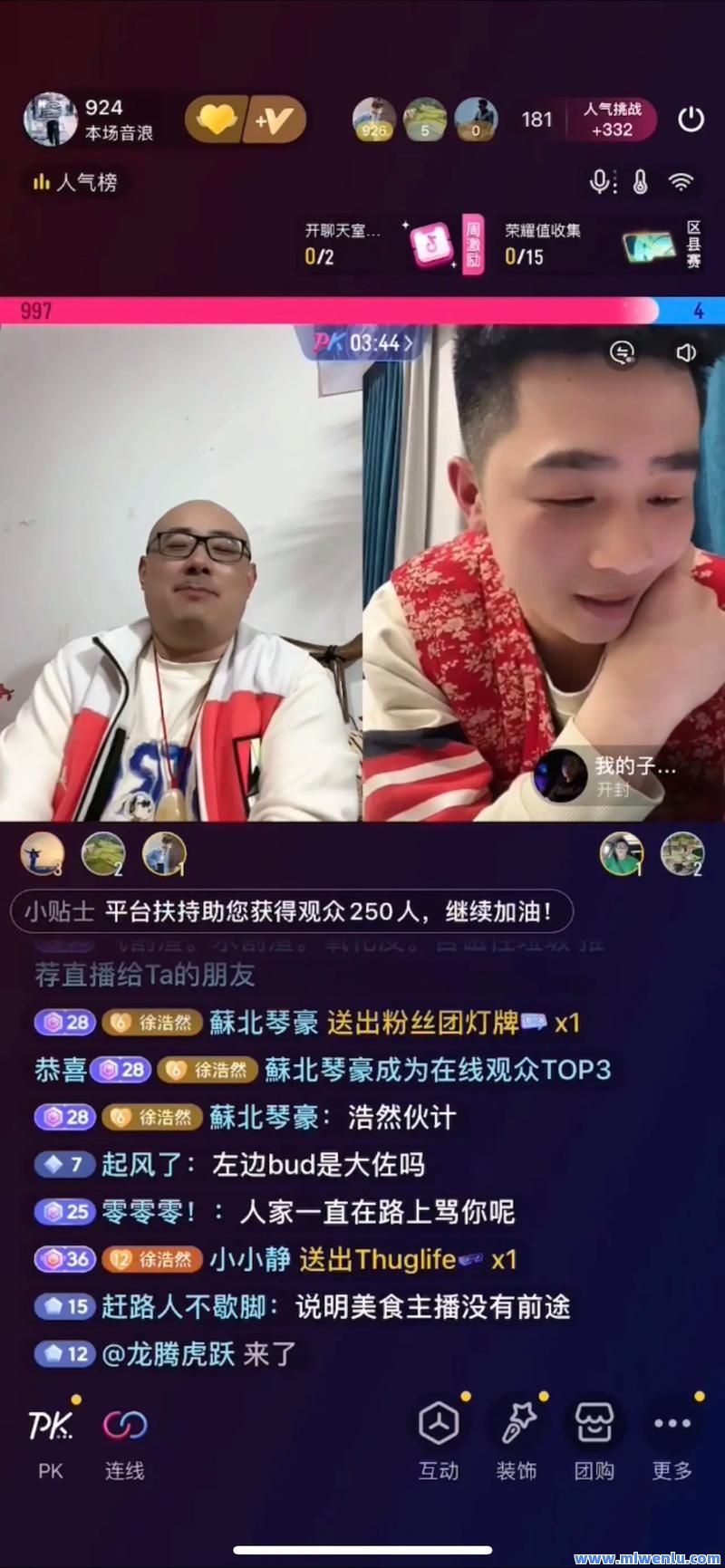725x1568 pixels.
Task: Tap the power icon to end the livestream
Action: point(691,120)
